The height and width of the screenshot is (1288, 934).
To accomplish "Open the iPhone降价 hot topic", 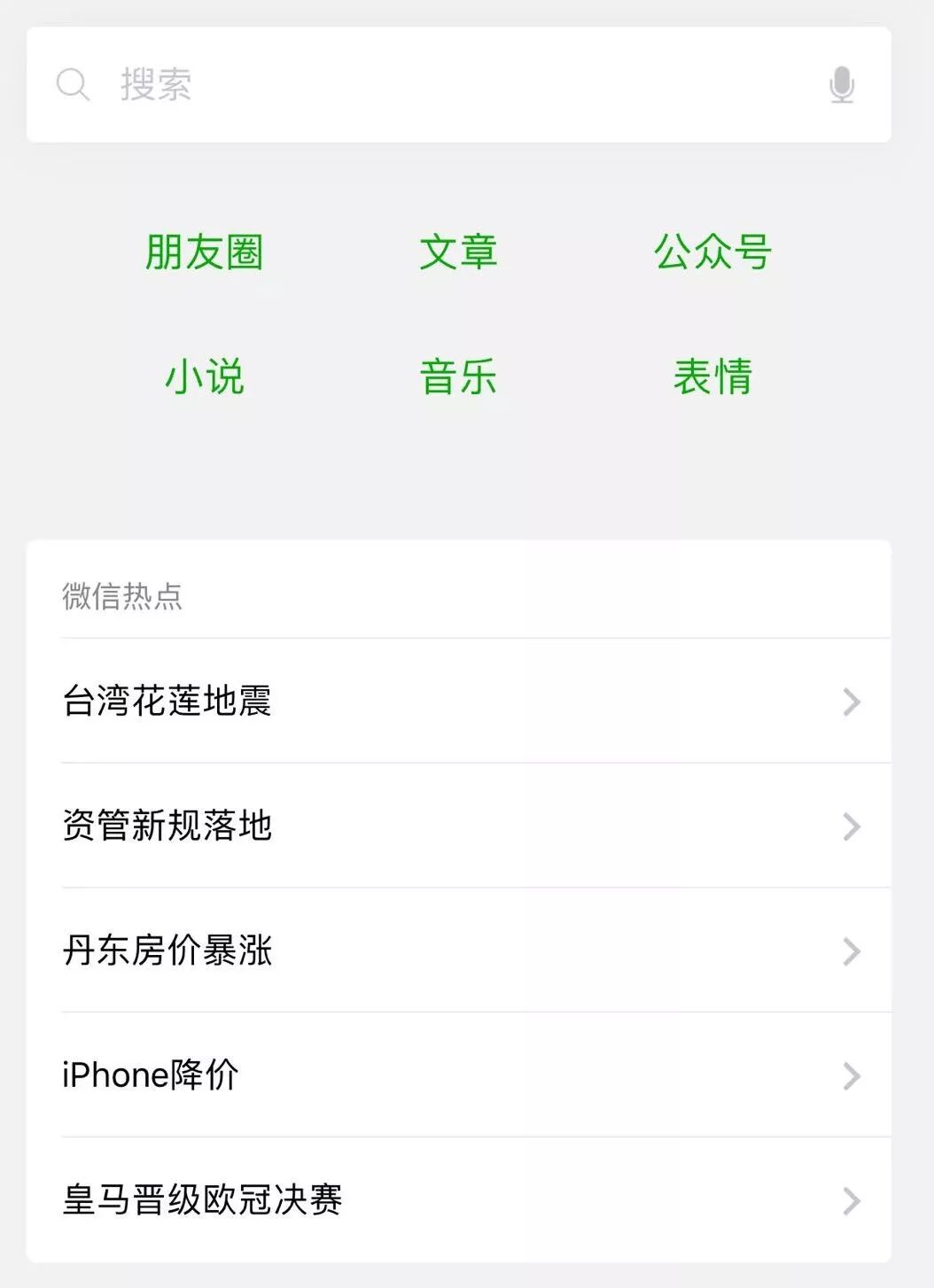I will [x=458, y=1075].
